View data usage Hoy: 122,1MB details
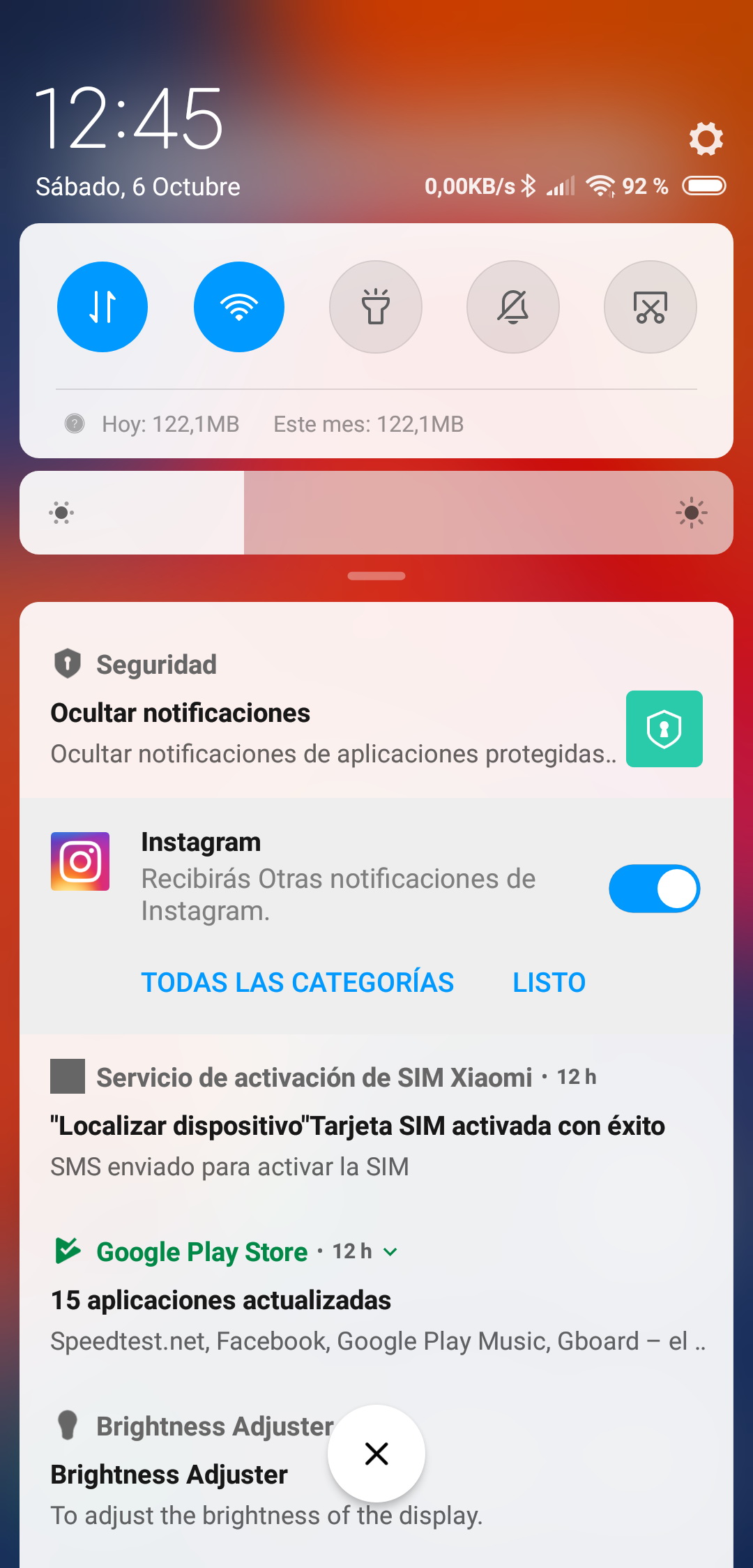Image resolution: width=753 pixels, height=1568 pixels. pos(170,424)
